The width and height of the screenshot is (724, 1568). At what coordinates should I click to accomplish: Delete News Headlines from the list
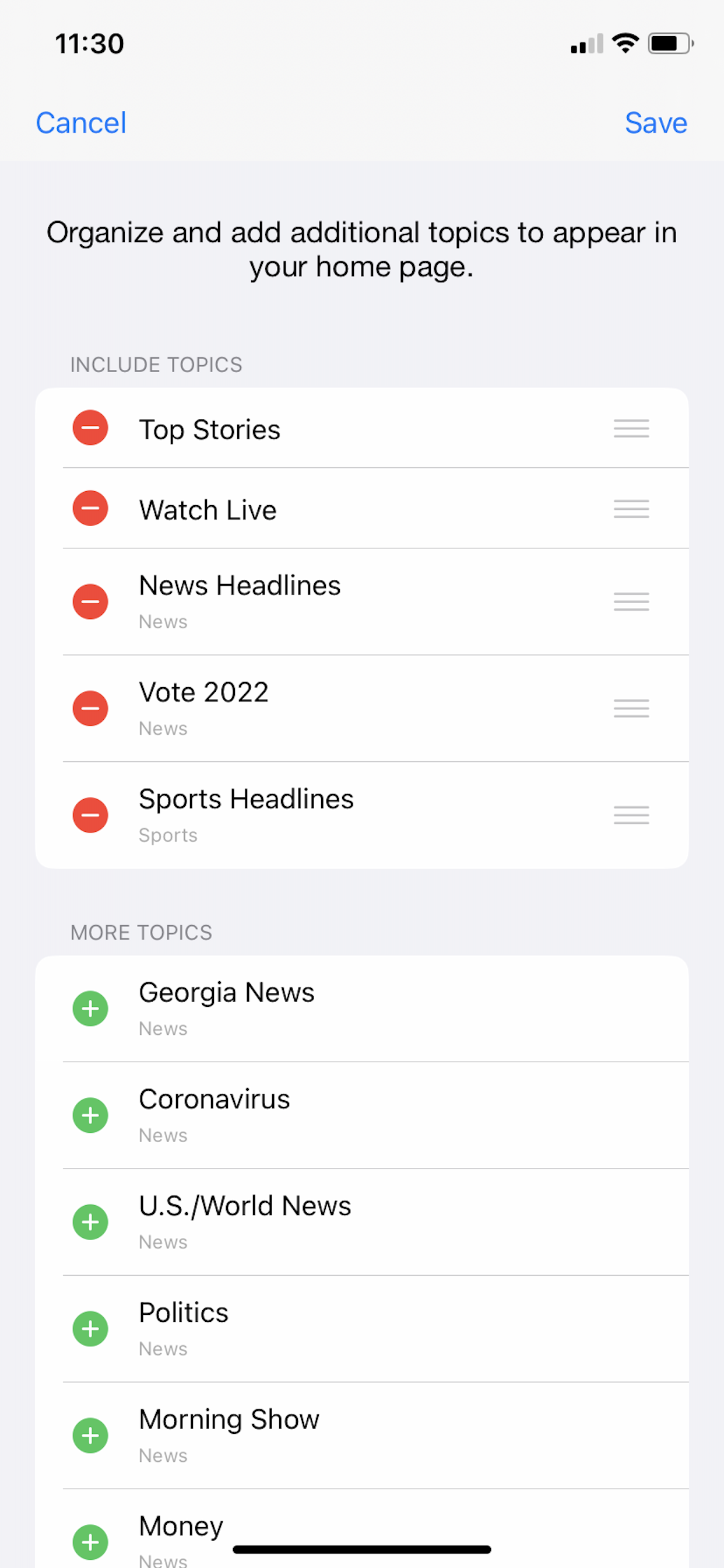click(91, 602)
